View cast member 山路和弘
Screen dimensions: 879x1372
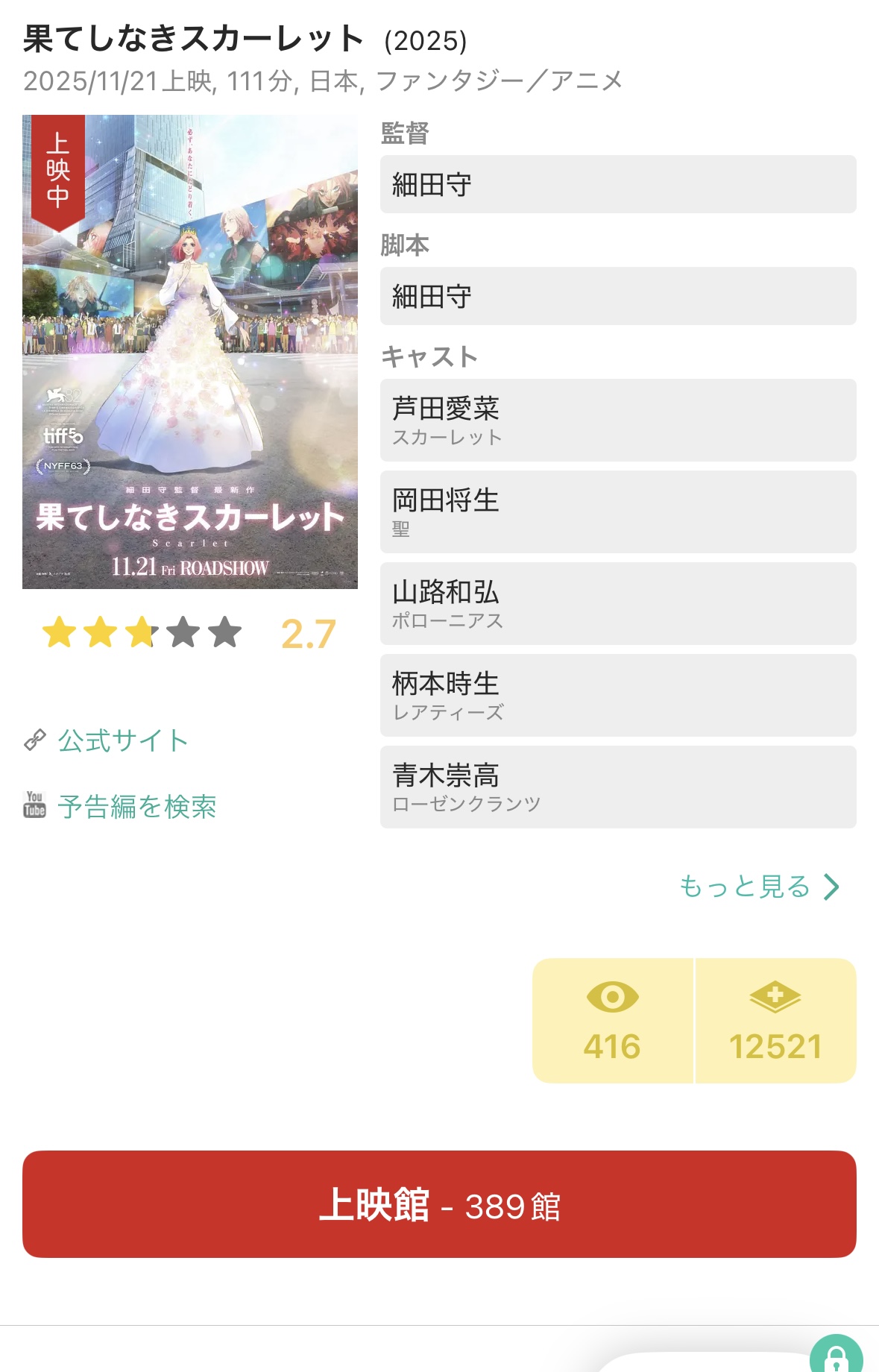click(617, 603)
